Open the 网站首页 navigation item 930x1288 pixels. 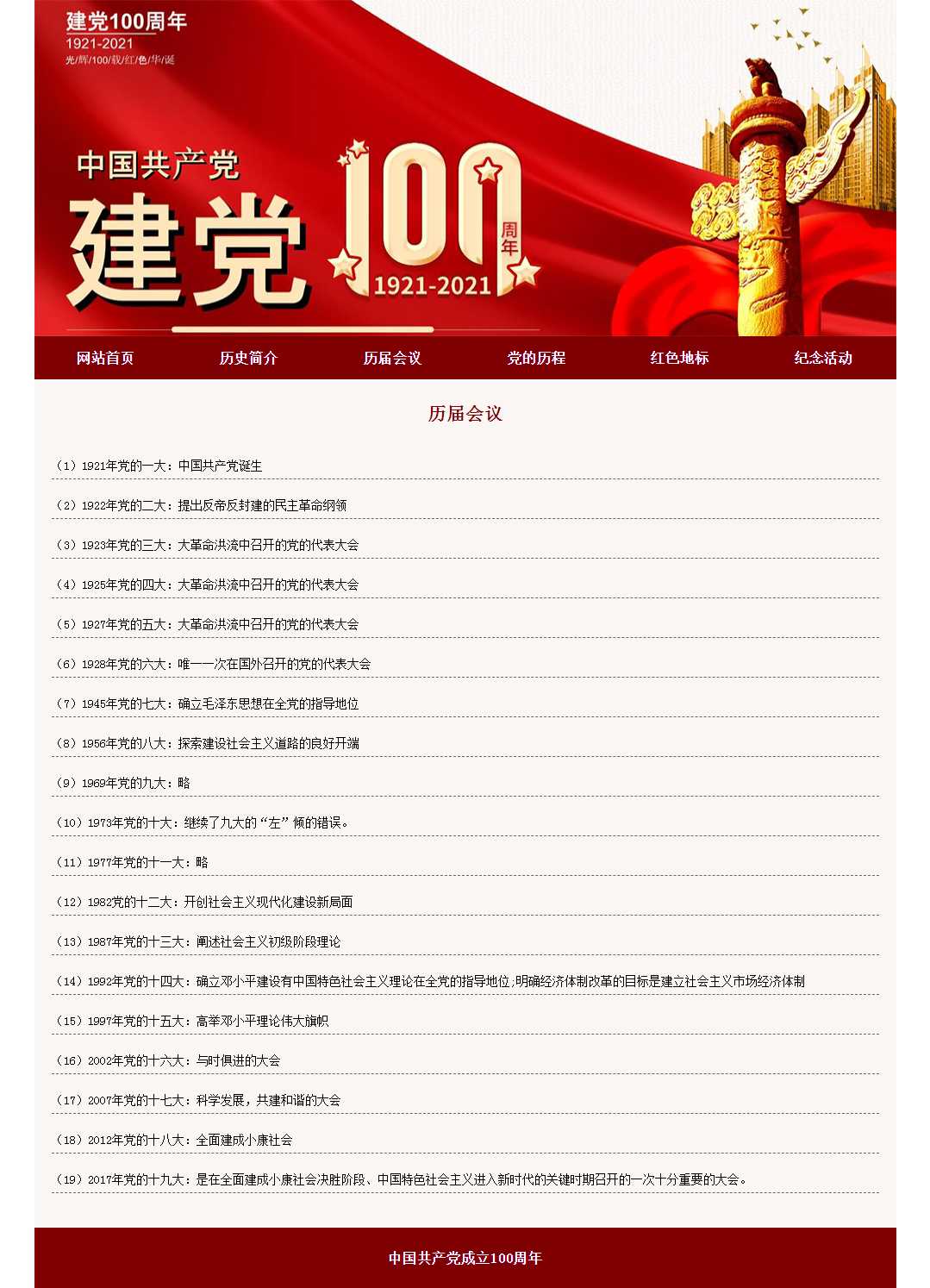[105, 358]
